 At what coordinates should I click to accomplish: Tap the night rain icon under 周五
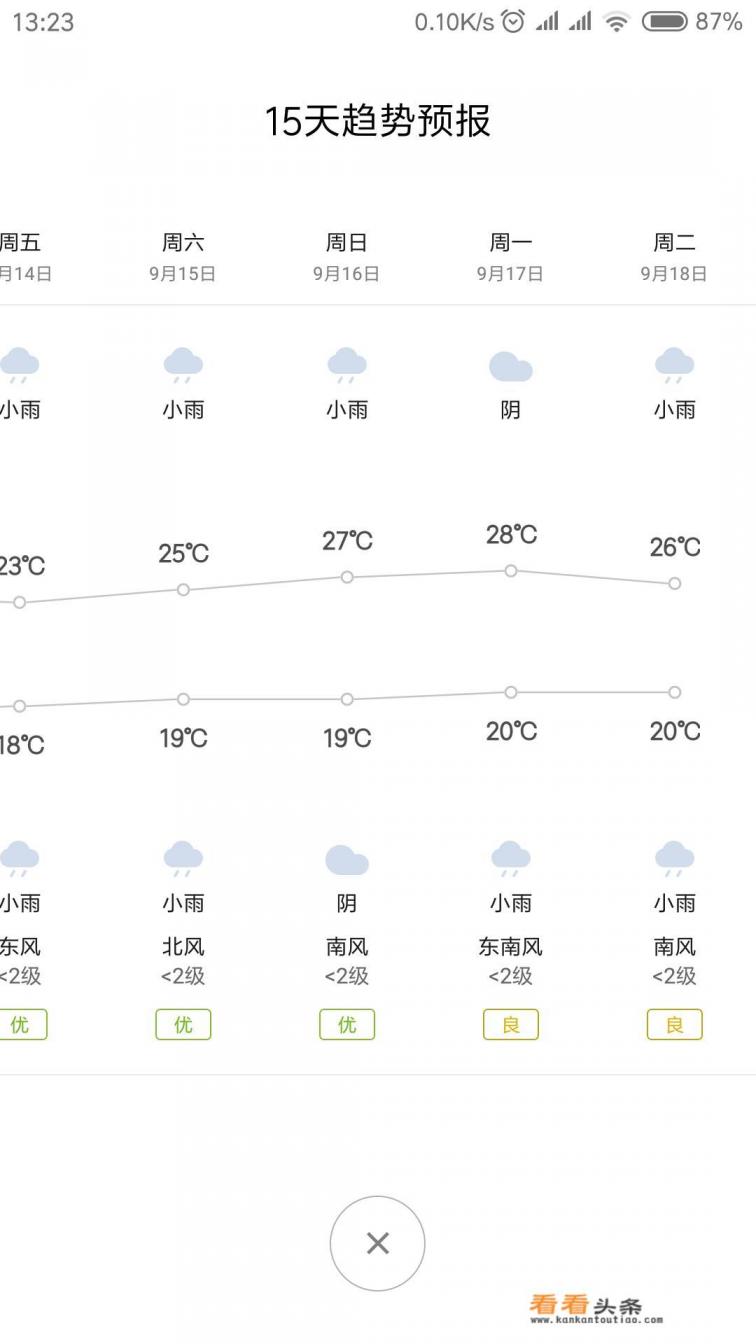pyautogui.click(x=20, y=858)
